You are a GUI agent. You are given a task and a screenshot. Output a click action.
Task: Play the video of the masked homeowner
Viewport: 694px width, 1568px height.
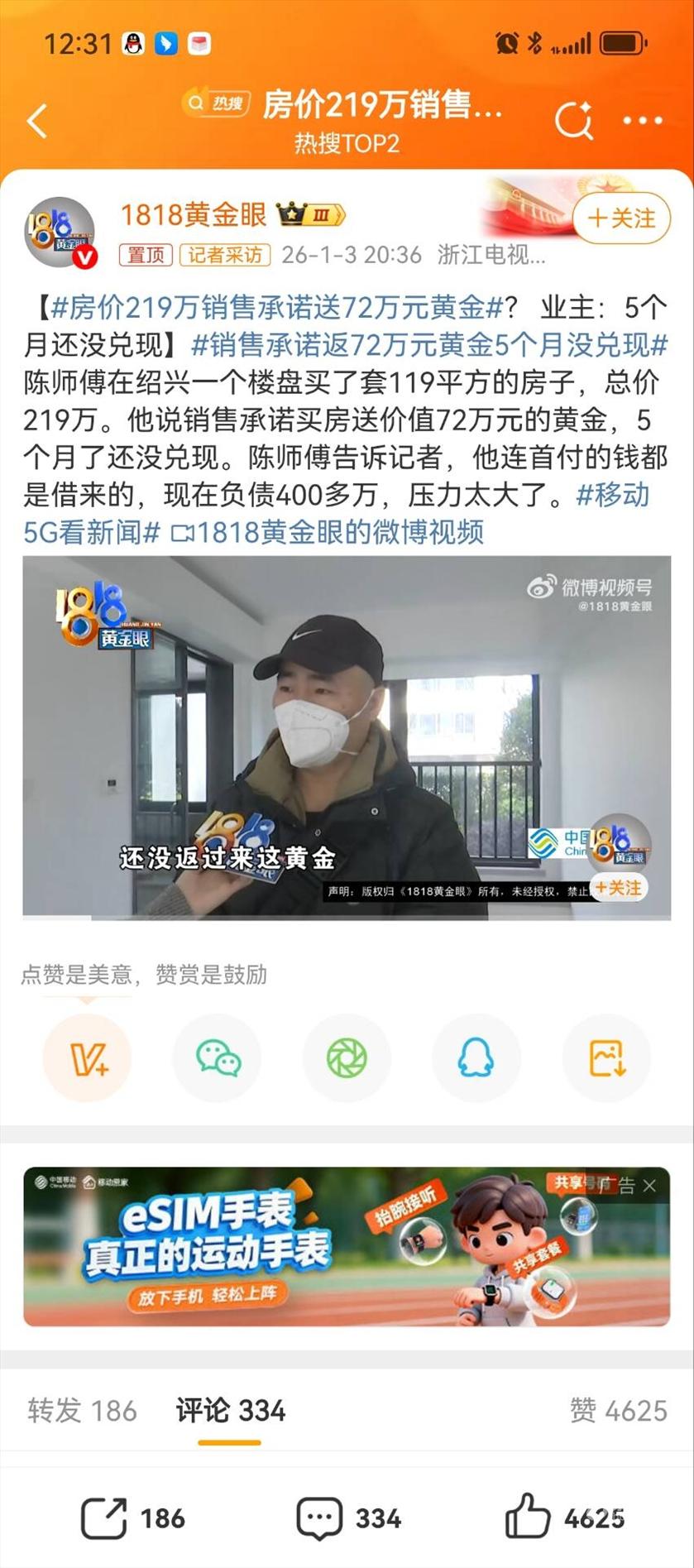tap(346, 736)
